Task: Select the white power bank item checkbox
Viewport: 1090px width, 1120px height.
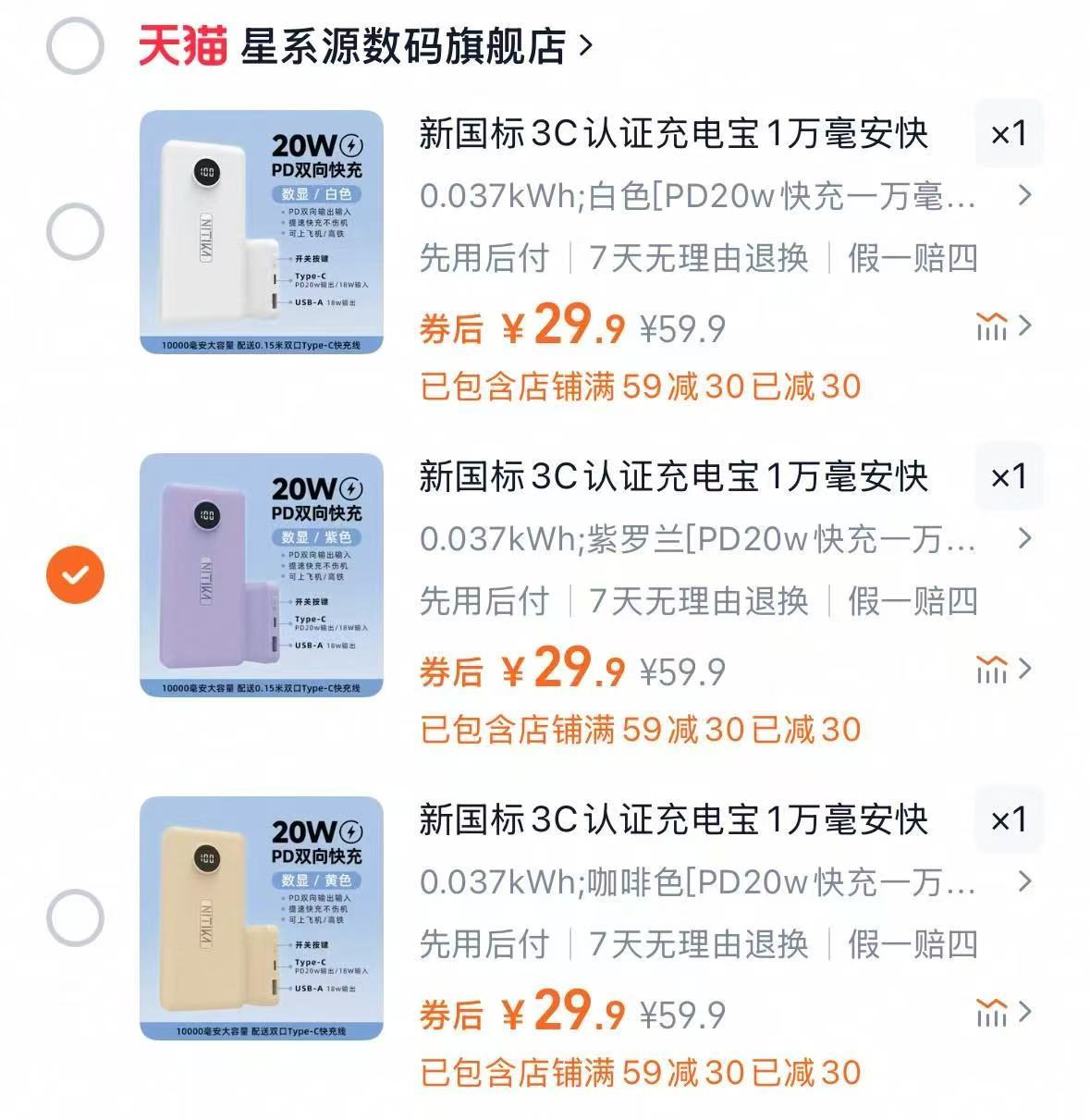Action: pos(74,230)
